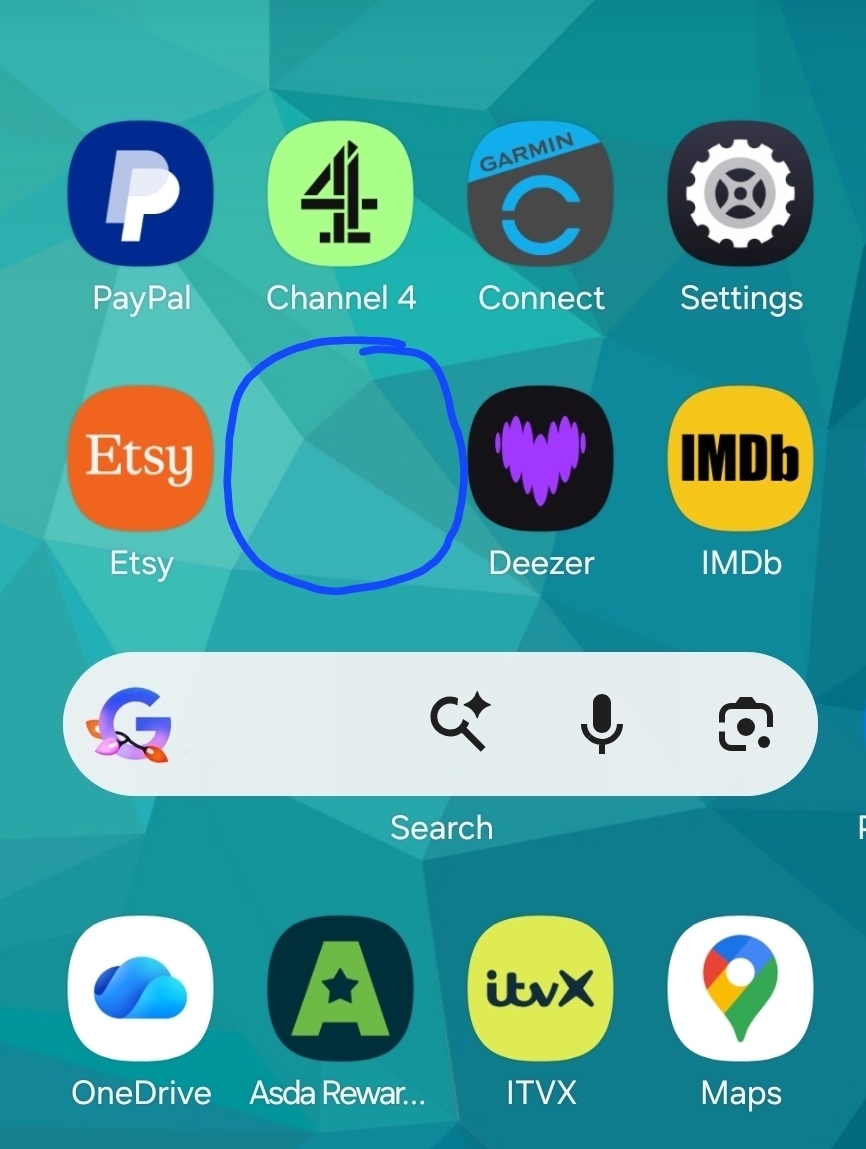This screenshot has height=1149, width=866.
Task: Open Google Lens camera search
Action: pyautogui.click(x=746, y=724)
